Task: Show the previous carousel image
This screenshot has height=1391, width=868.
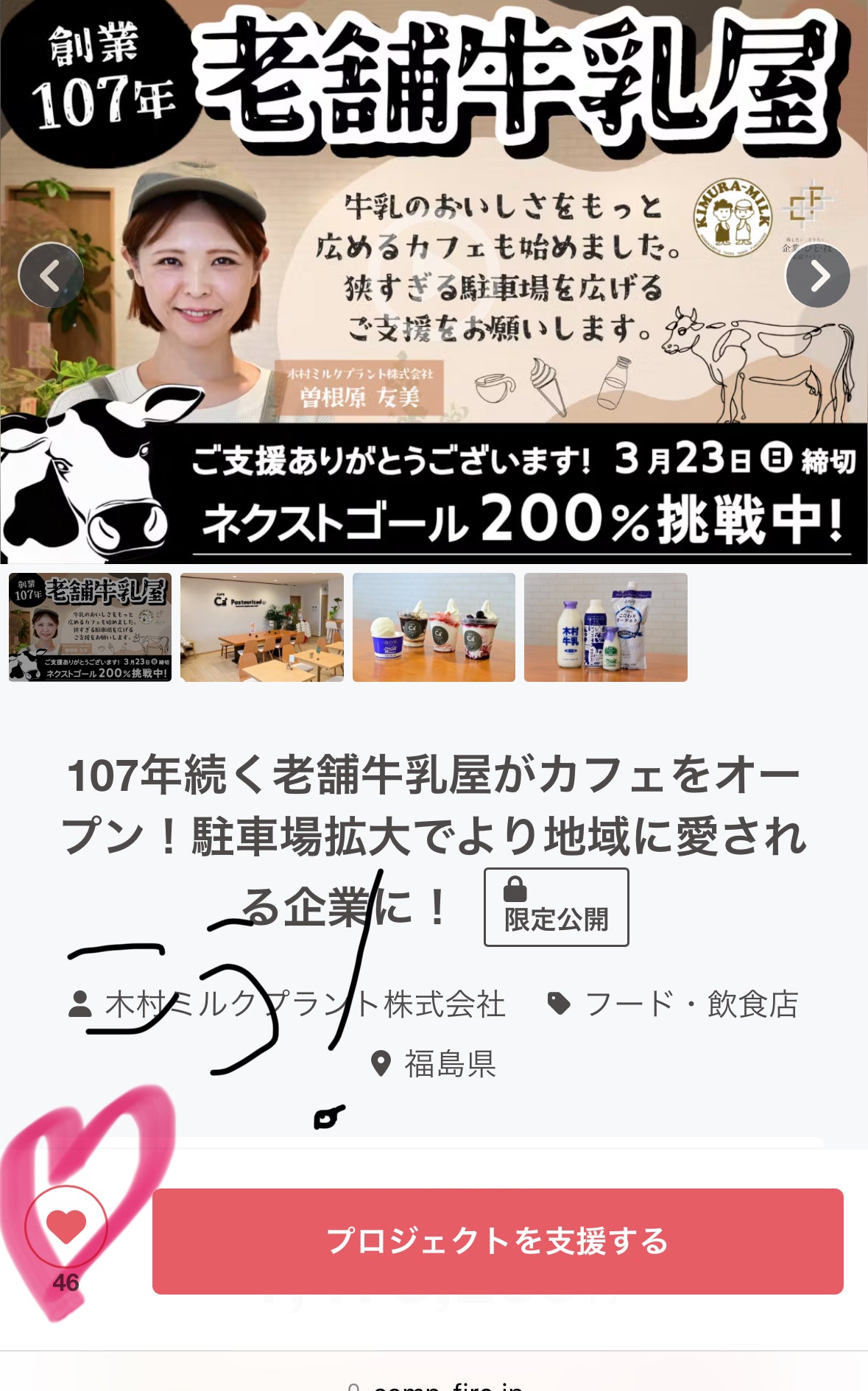Action: [51, 275]
